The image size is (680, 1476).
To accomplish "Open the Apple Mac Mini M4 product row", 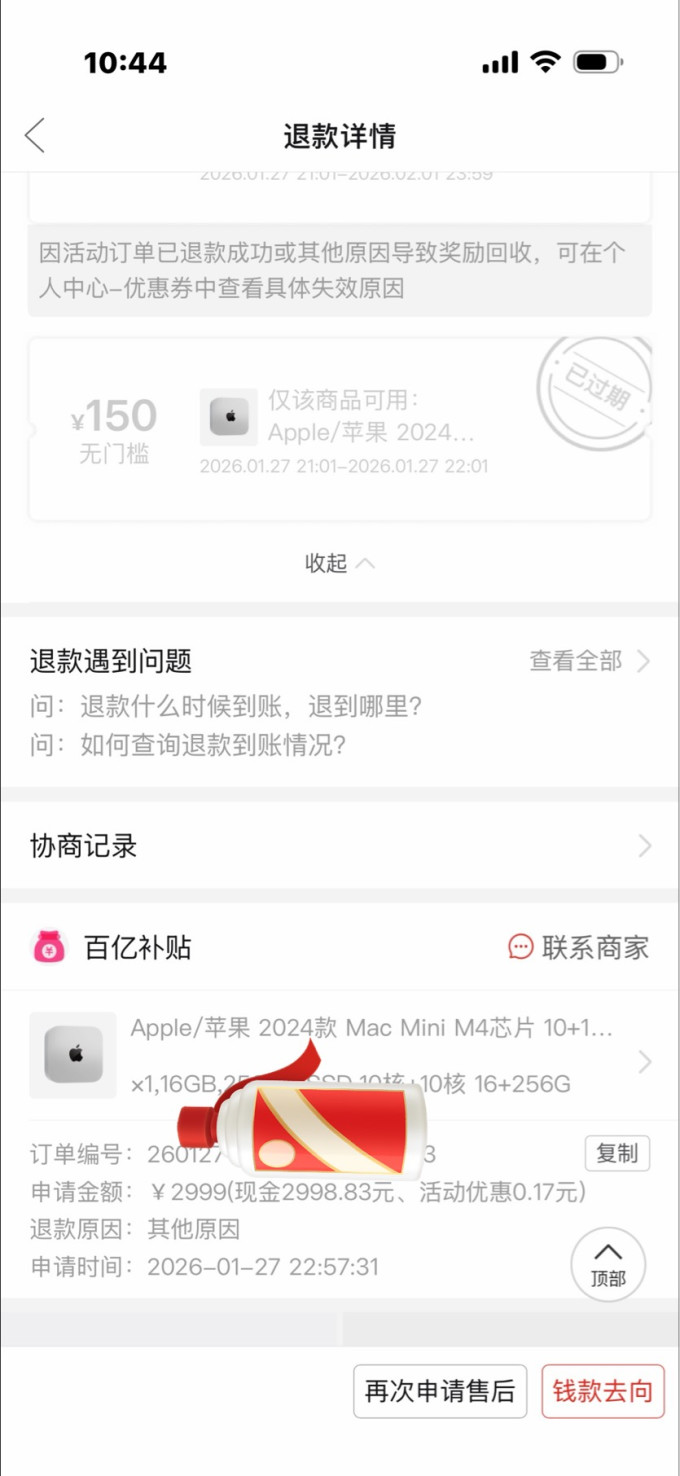I will (x=340, y=1056).
